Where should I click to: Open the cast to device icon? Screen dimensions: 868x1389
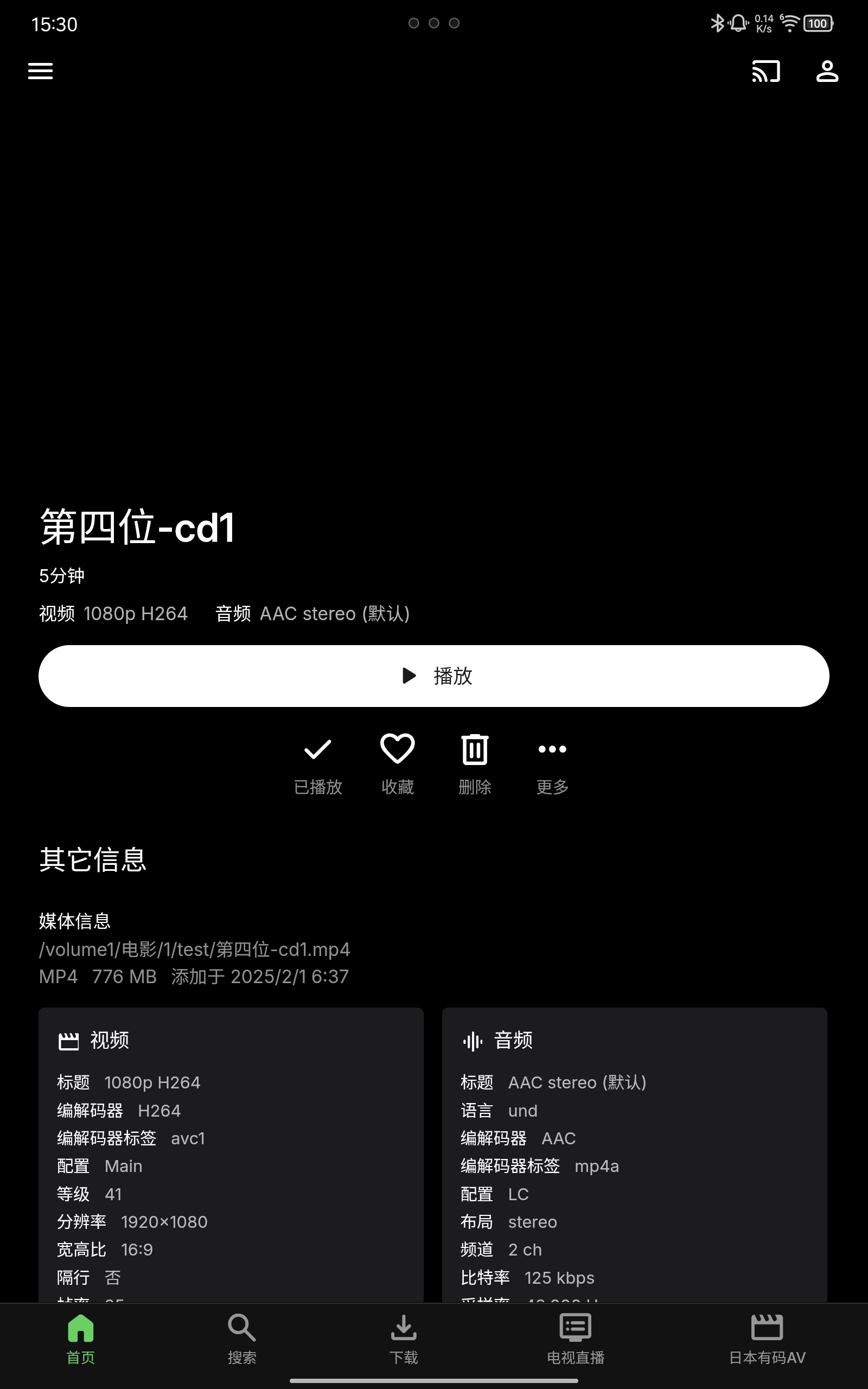point(766,71)
